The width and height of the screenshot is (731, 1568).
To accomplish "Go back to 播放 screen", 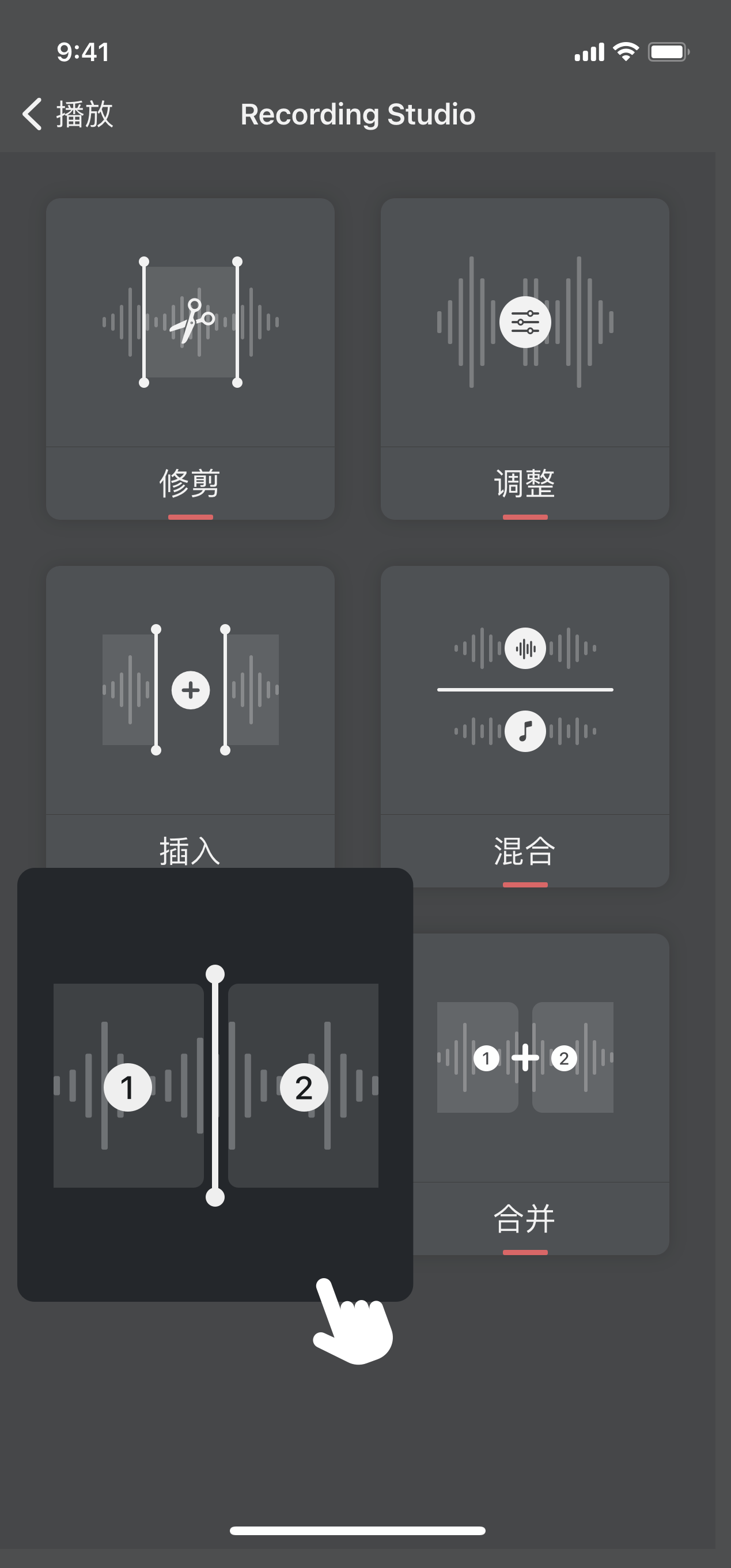I will click(x=68, y=114).
